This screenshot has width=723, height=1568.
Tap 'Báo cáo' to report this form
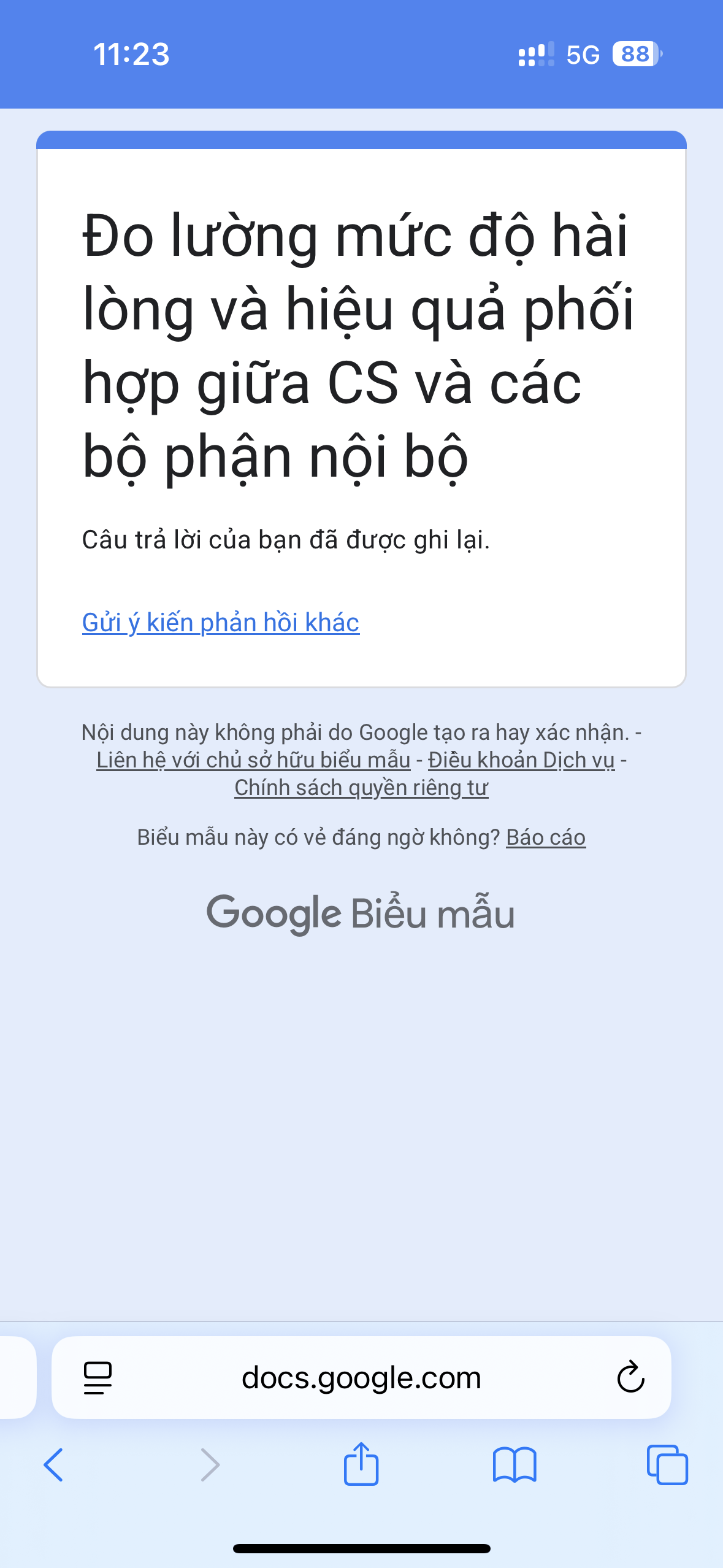546,837
